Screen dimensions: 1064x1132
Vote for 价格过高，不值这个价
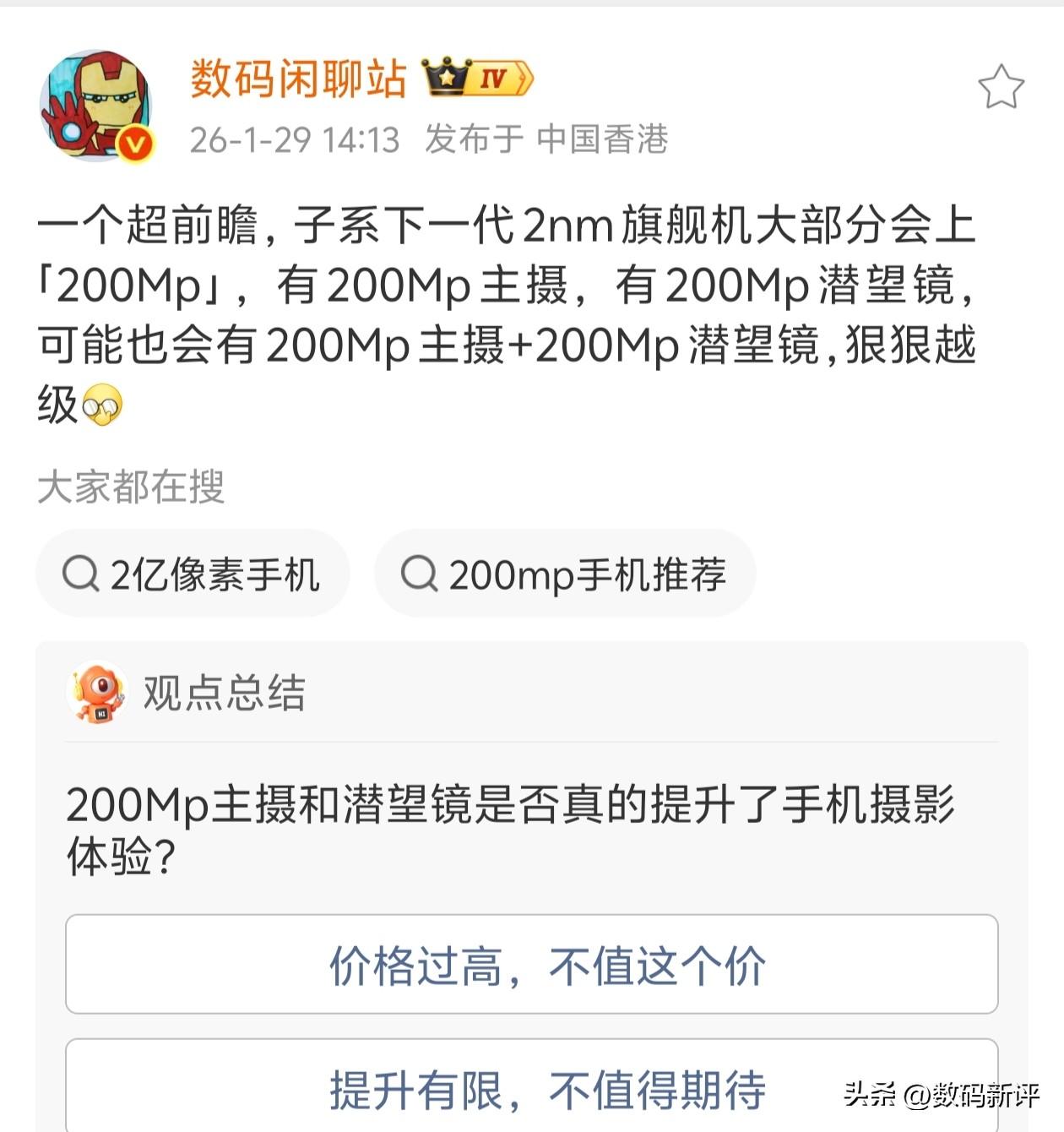pyautogui.click(x=532, y=965)
